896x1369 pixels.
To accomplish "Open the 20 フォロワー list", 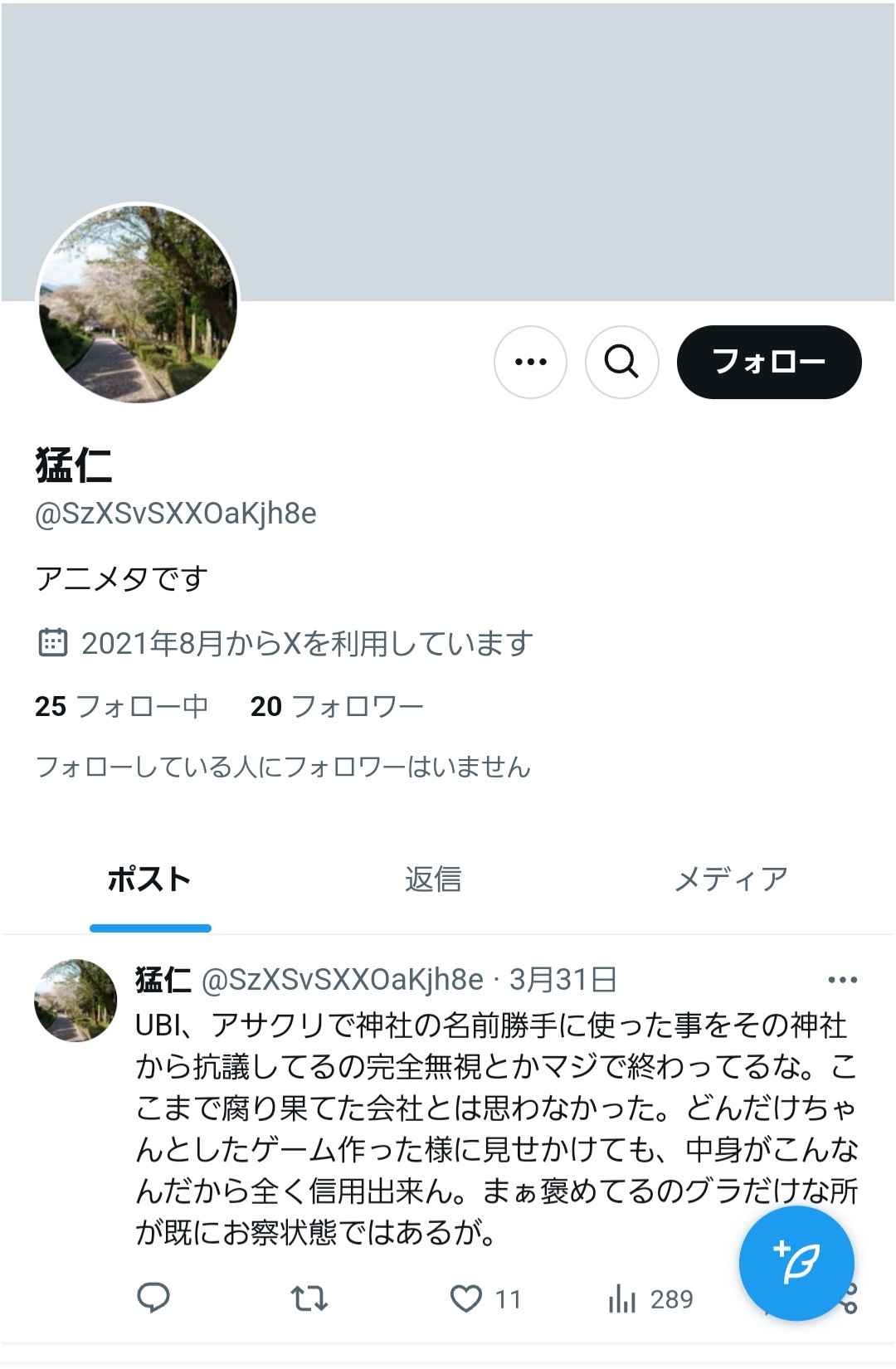I will click(x=336, y=707).
